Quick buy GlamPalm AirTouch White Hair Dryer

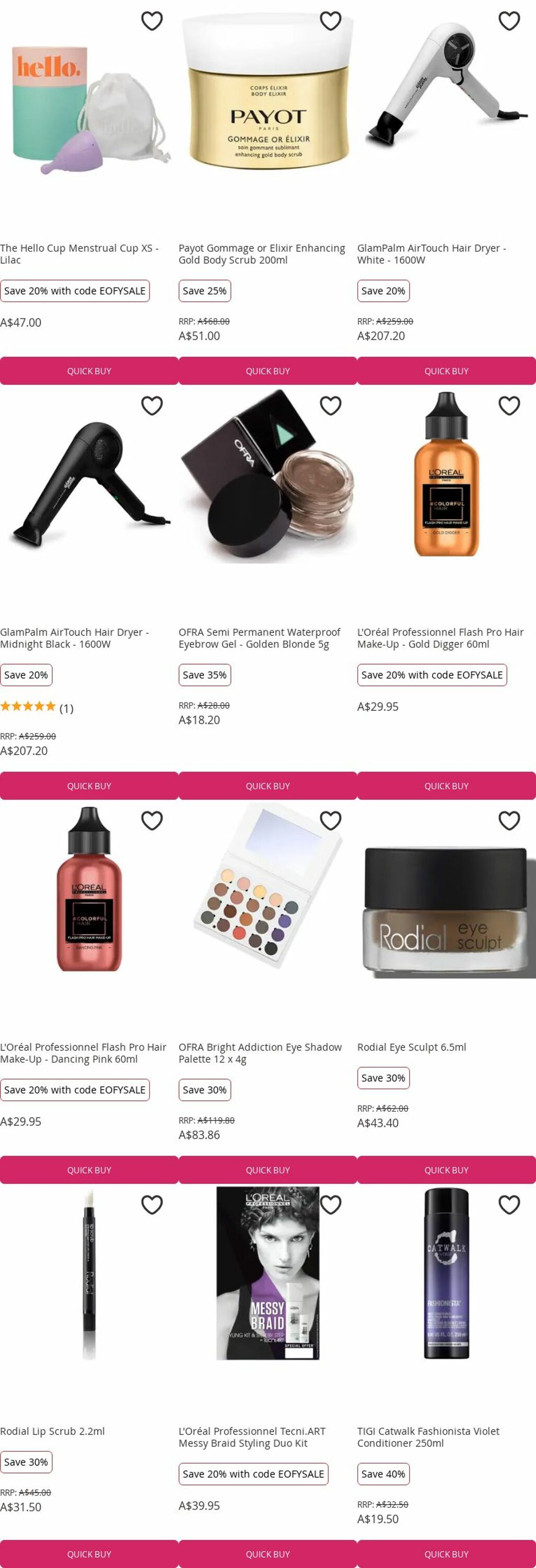(x=446, y=371)
